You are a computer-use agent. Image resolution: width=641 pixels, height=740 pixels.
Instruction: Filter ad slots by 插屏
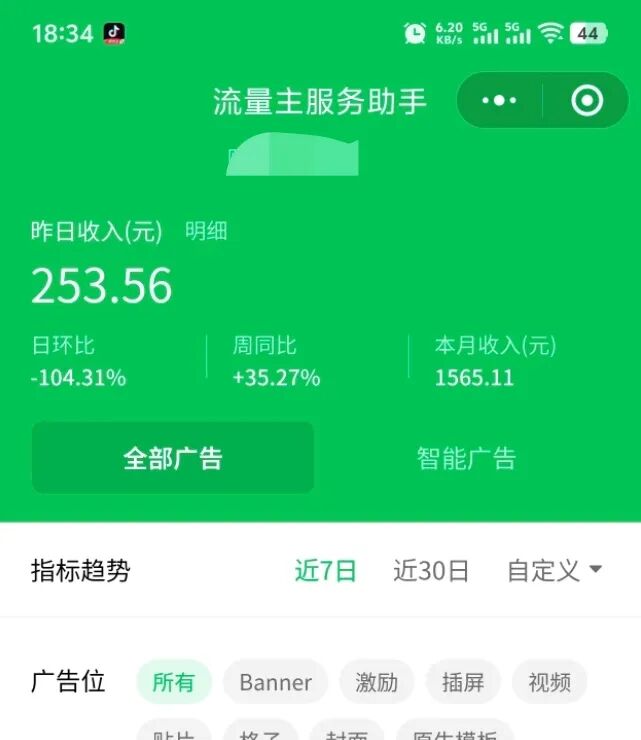tap(462, 683)
